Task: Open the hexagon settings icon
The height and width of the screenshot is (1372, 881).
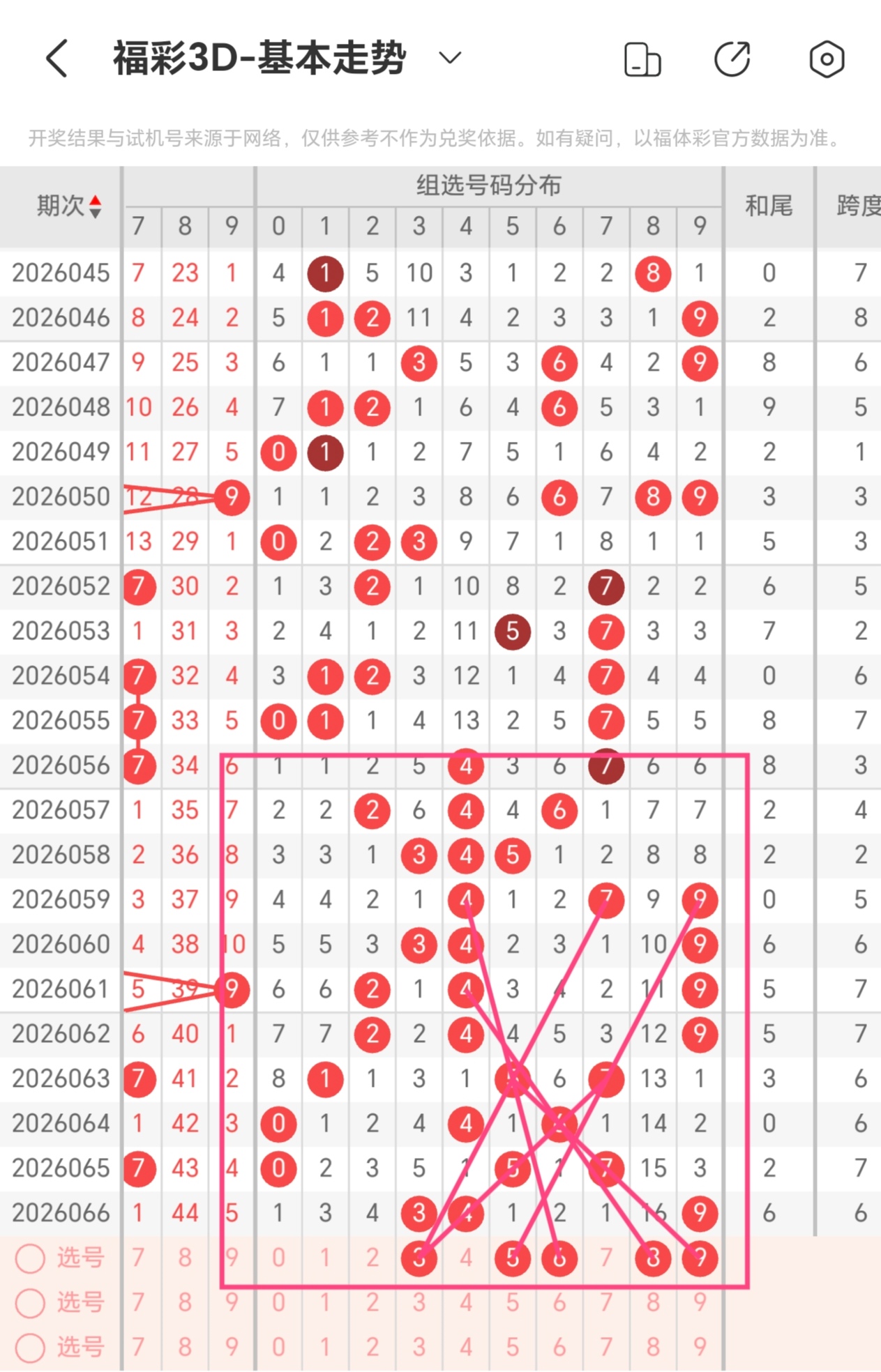Action: tap(827, 59)
